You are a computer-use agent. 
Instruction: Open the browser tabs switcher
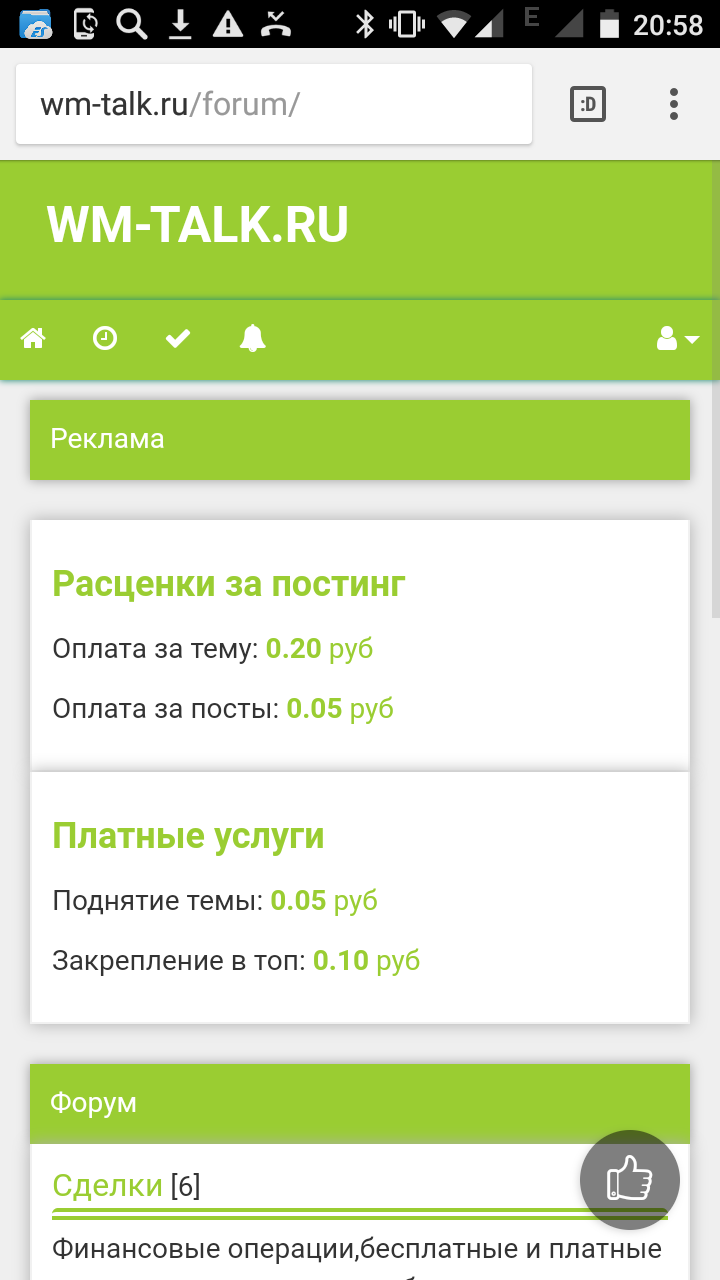pyautogui.click(x=588, y=104)
